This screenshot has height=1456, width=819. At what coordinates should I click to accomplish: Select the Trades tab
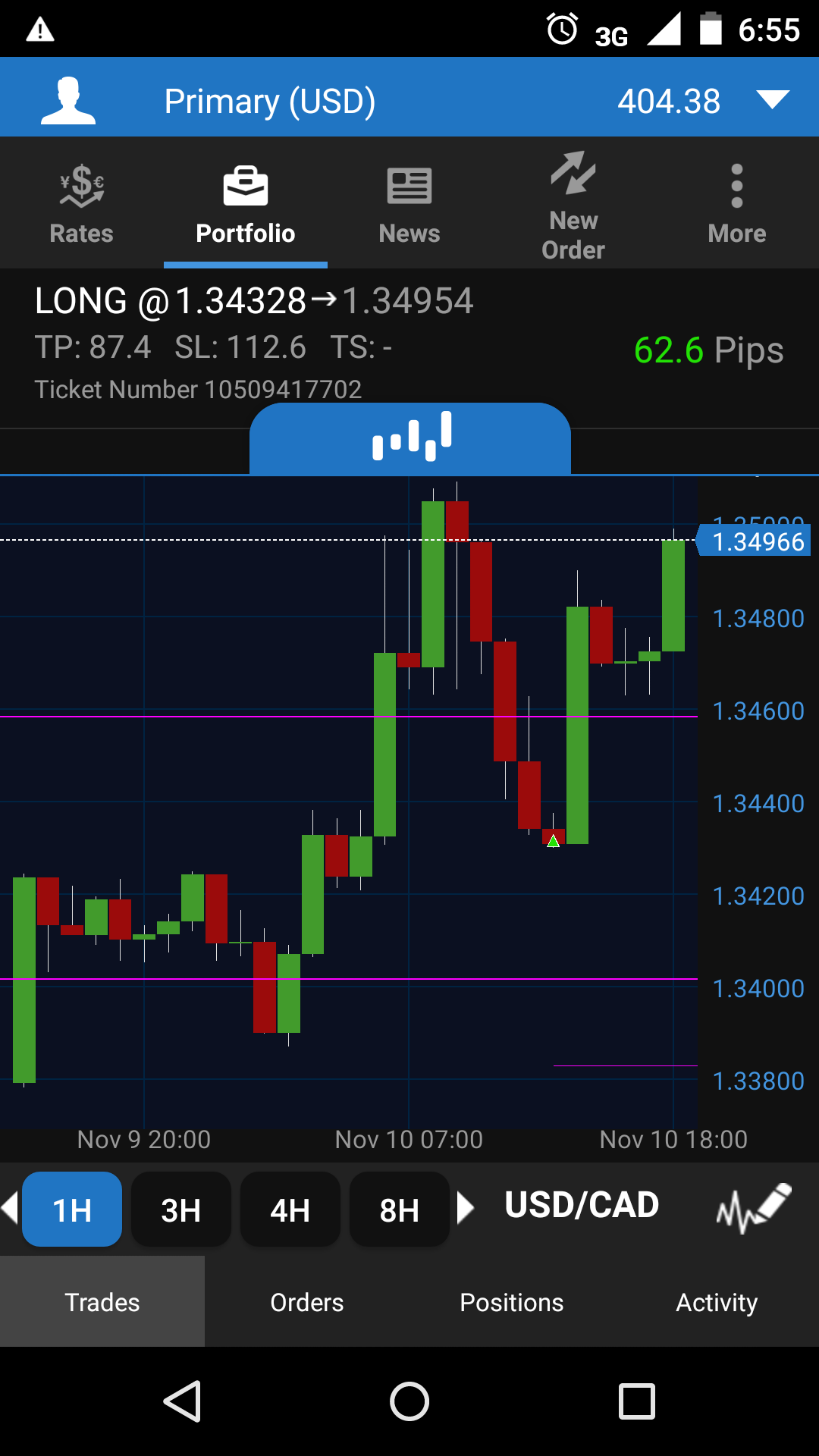coord(102,1302)
